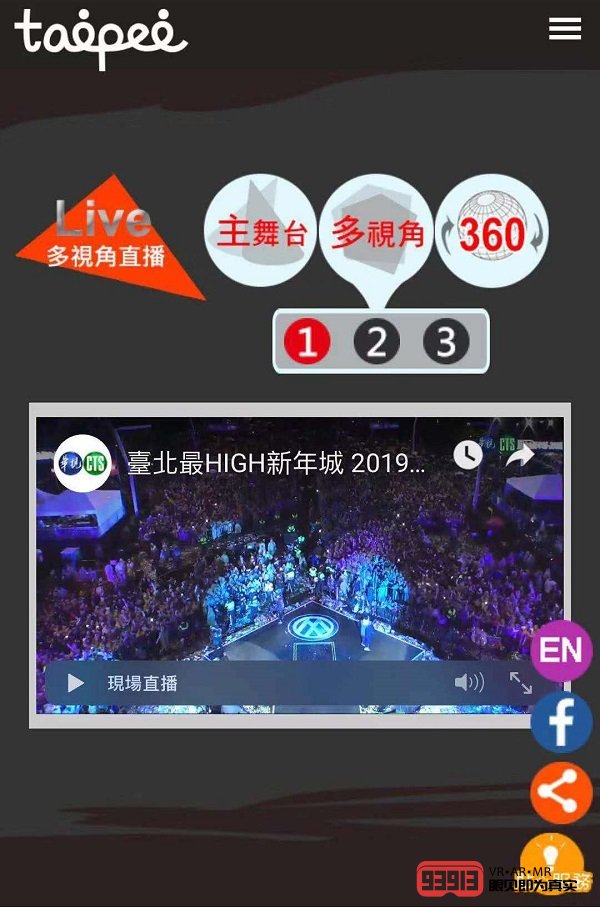Select the 多視角 multi-angle view
600x907 pixels.
[376, 233]
